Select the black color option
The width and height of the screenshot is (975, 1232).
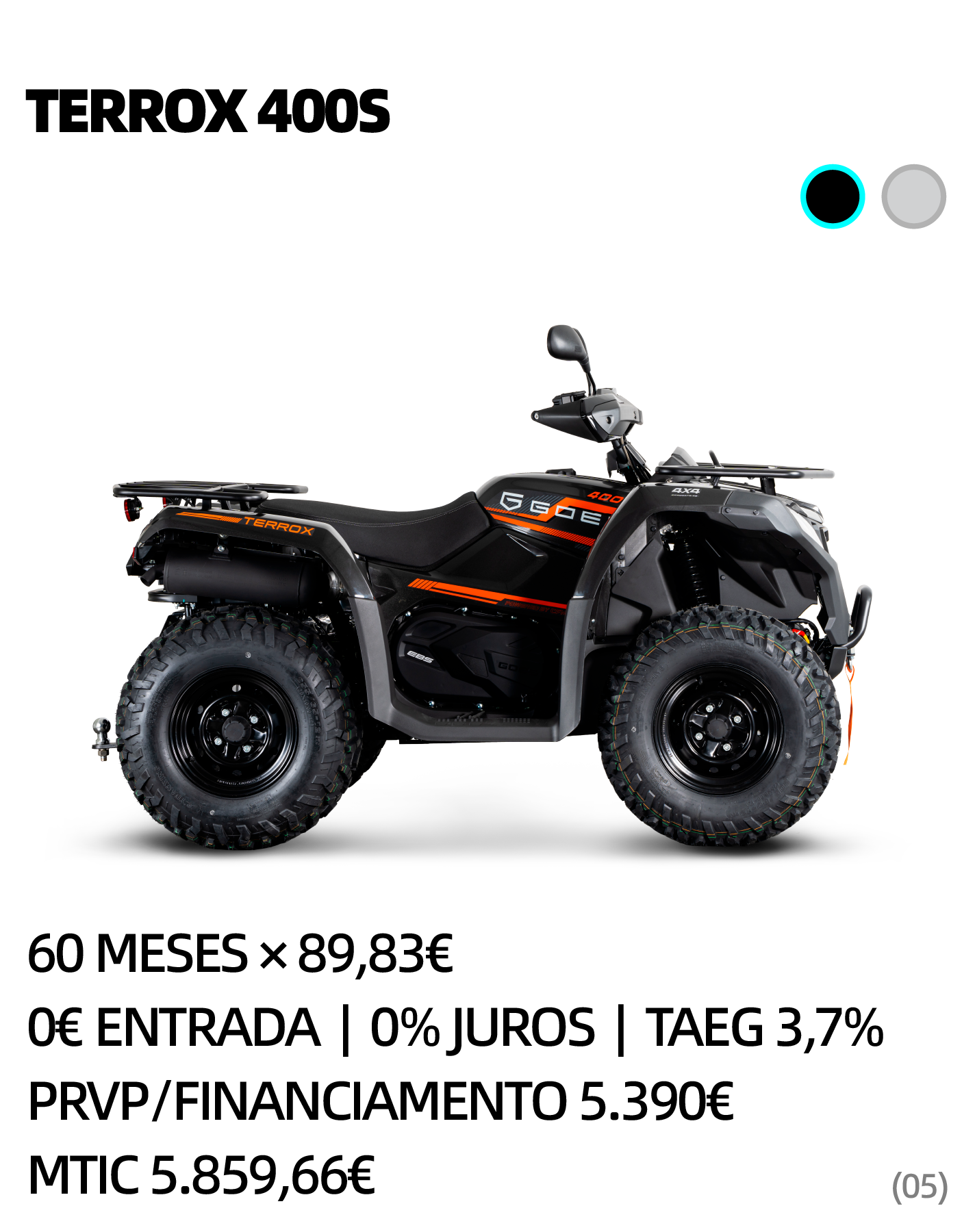coord(832,196)
